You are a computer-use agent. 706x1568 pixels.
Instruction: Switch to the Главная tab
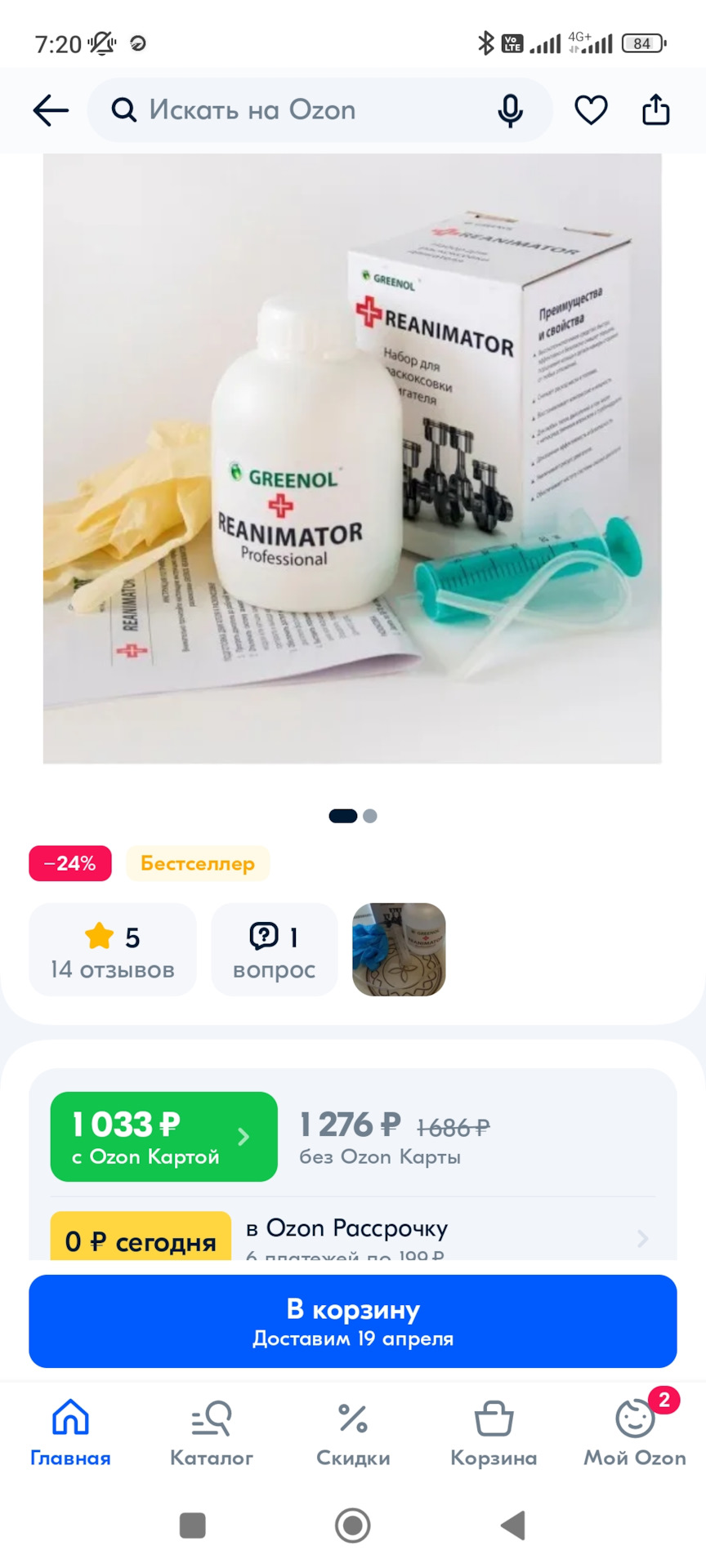(70, 1433)
